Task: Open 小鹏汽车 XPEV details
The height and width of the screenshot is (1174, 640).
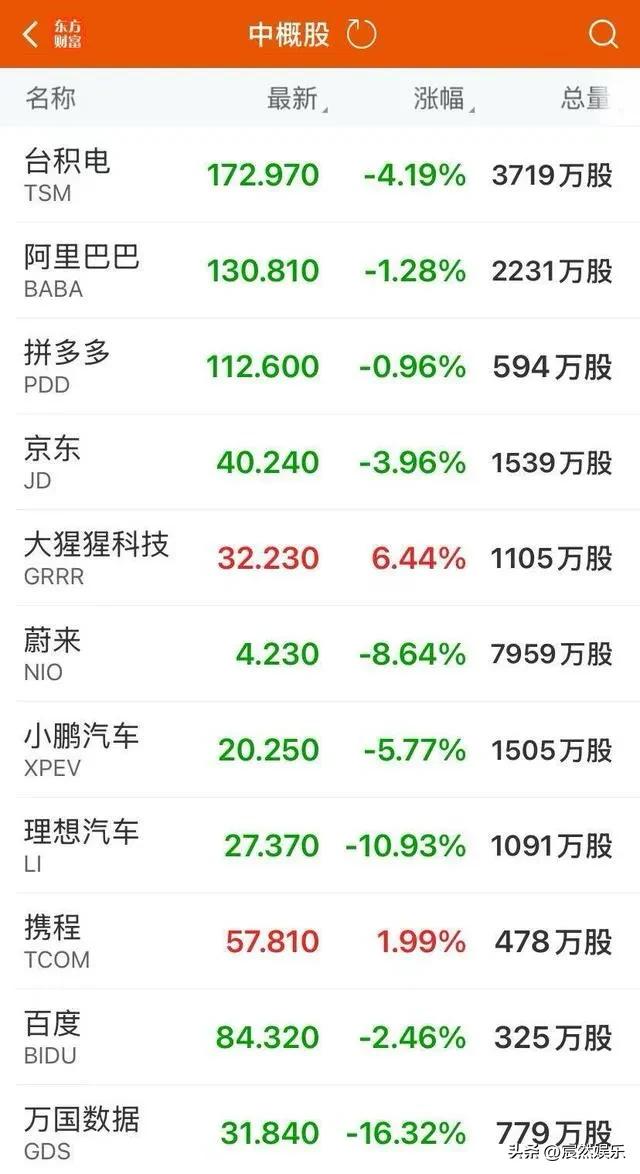Action: 320,749
